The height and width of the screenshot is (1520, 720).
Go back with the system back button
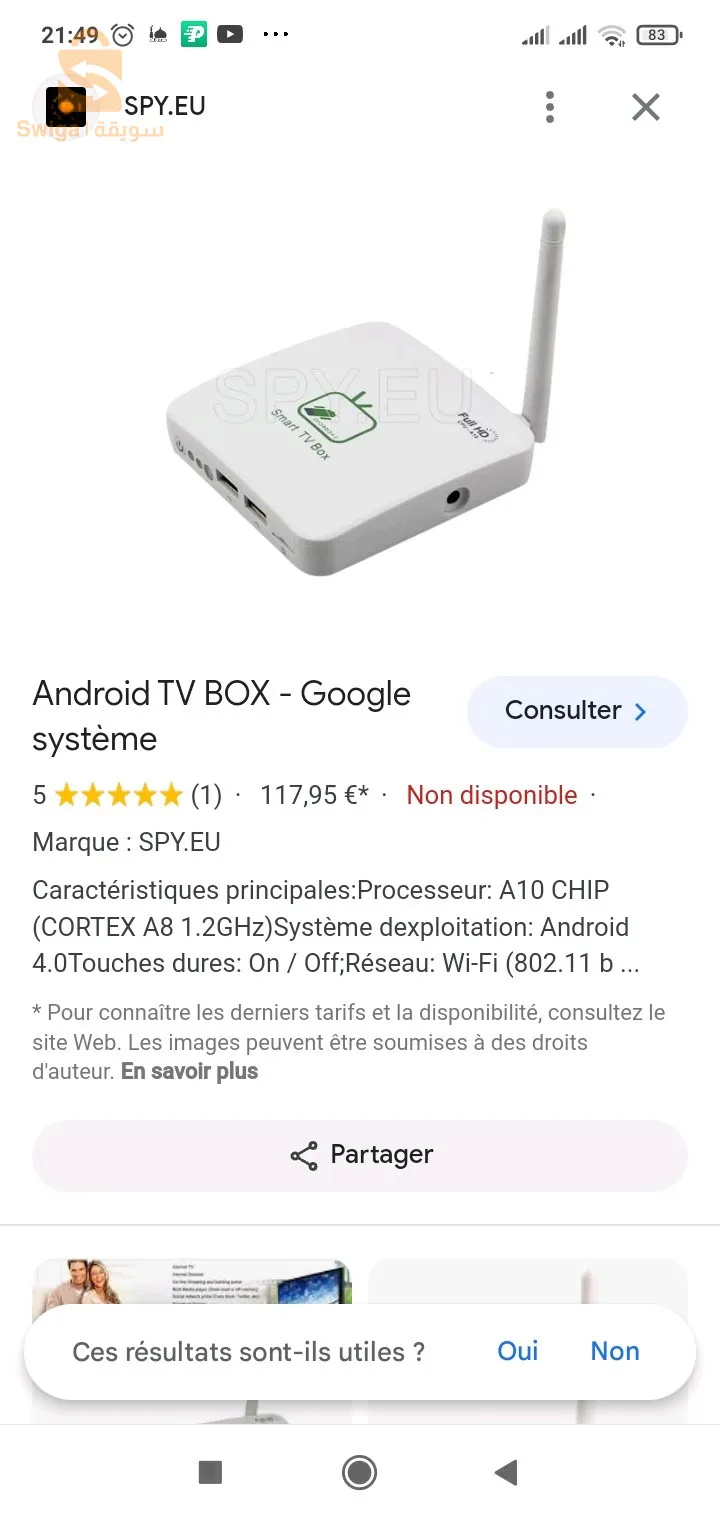click(x=506, y=1472)
